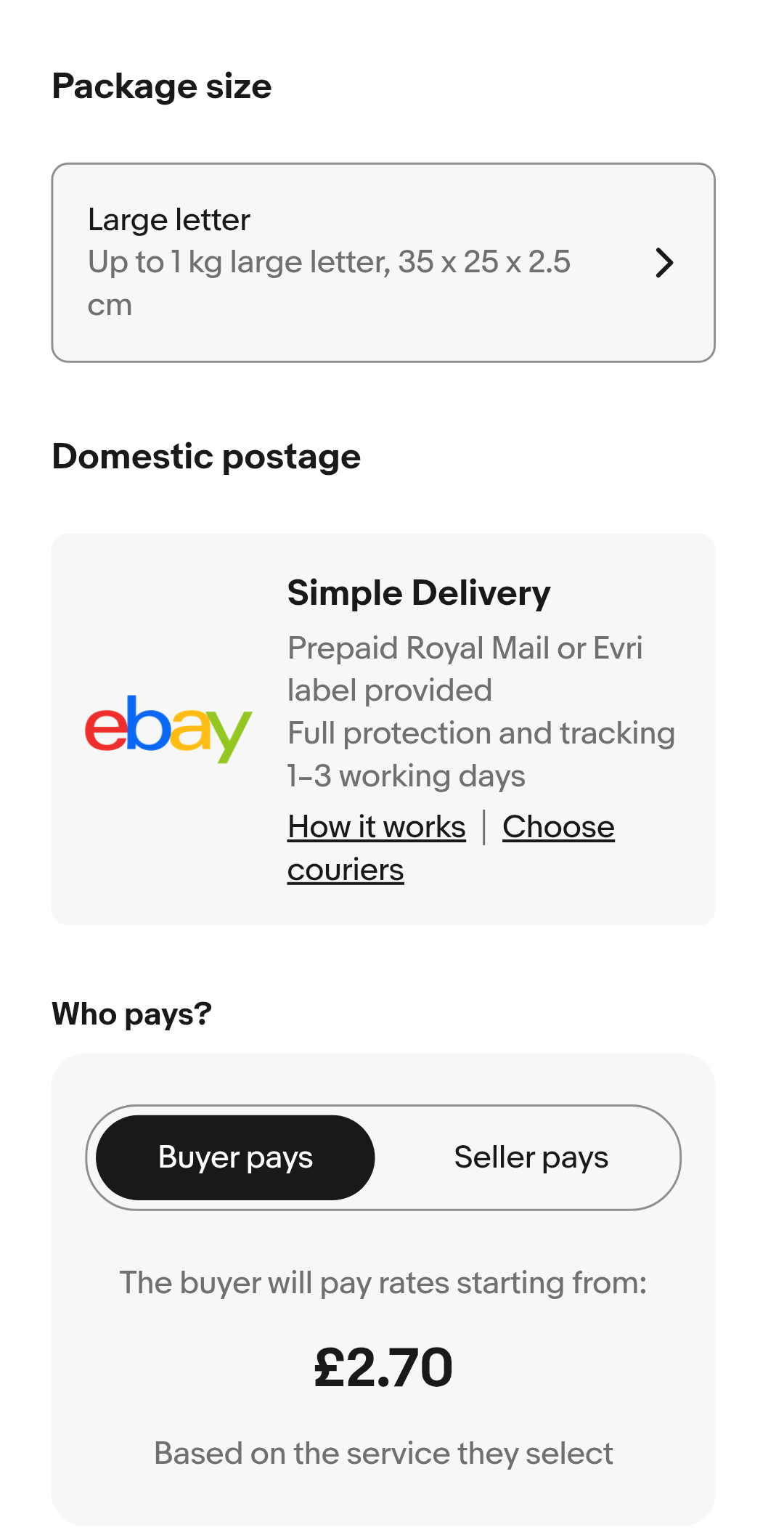Open the Large letter package size selector

[x=383, y=263]
